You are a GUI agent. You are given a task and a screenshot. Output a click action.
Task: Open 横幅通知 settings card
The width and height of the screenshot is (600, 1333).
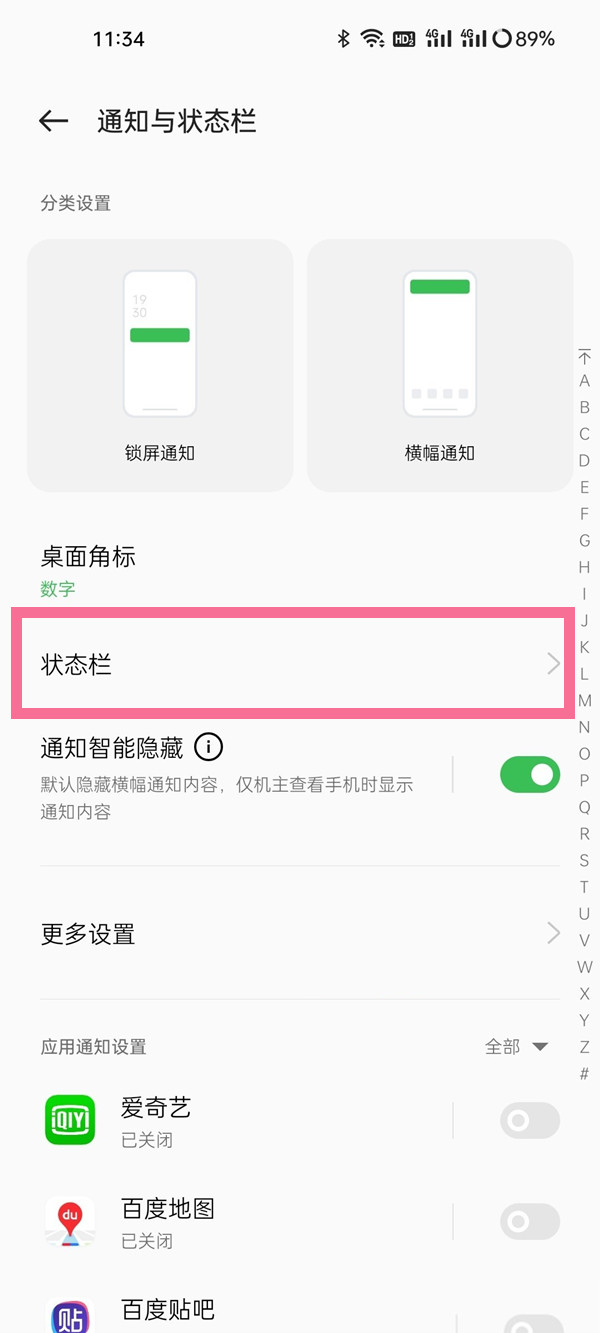(x=440, y=365)
